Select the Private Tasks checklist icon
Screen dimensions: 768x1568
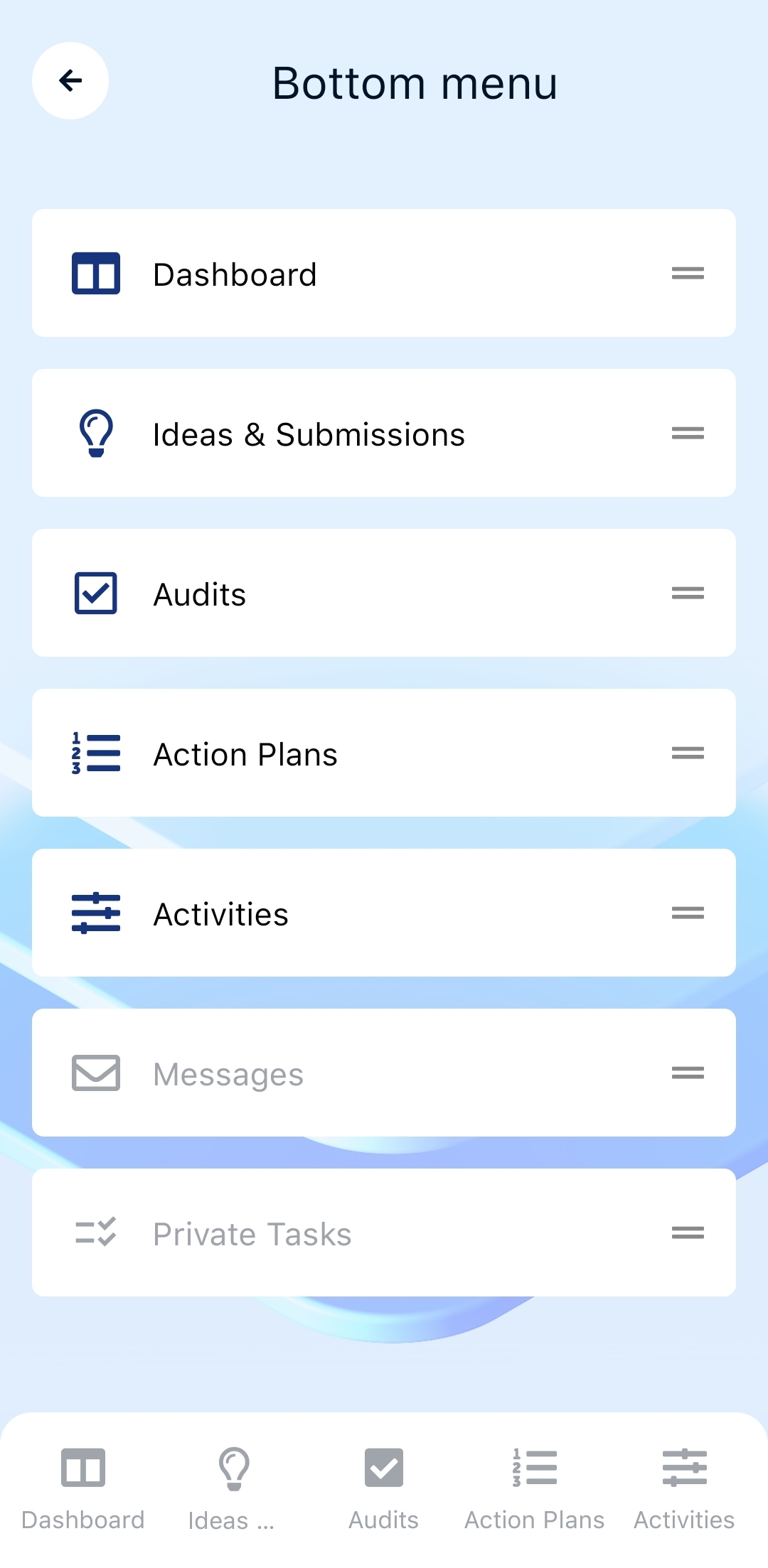coord(95,1233)
